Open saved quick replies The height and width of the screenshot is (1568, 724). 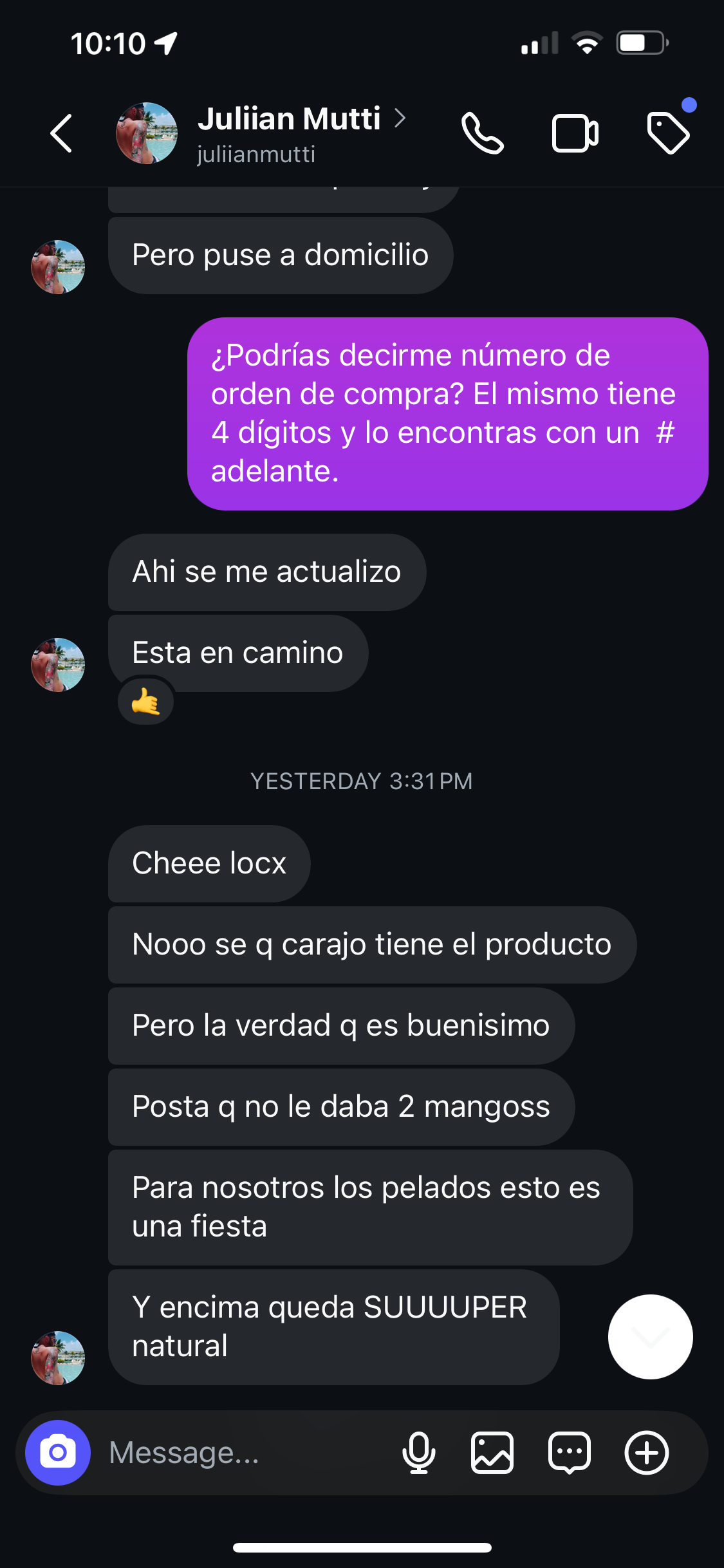coord(570,1453)
